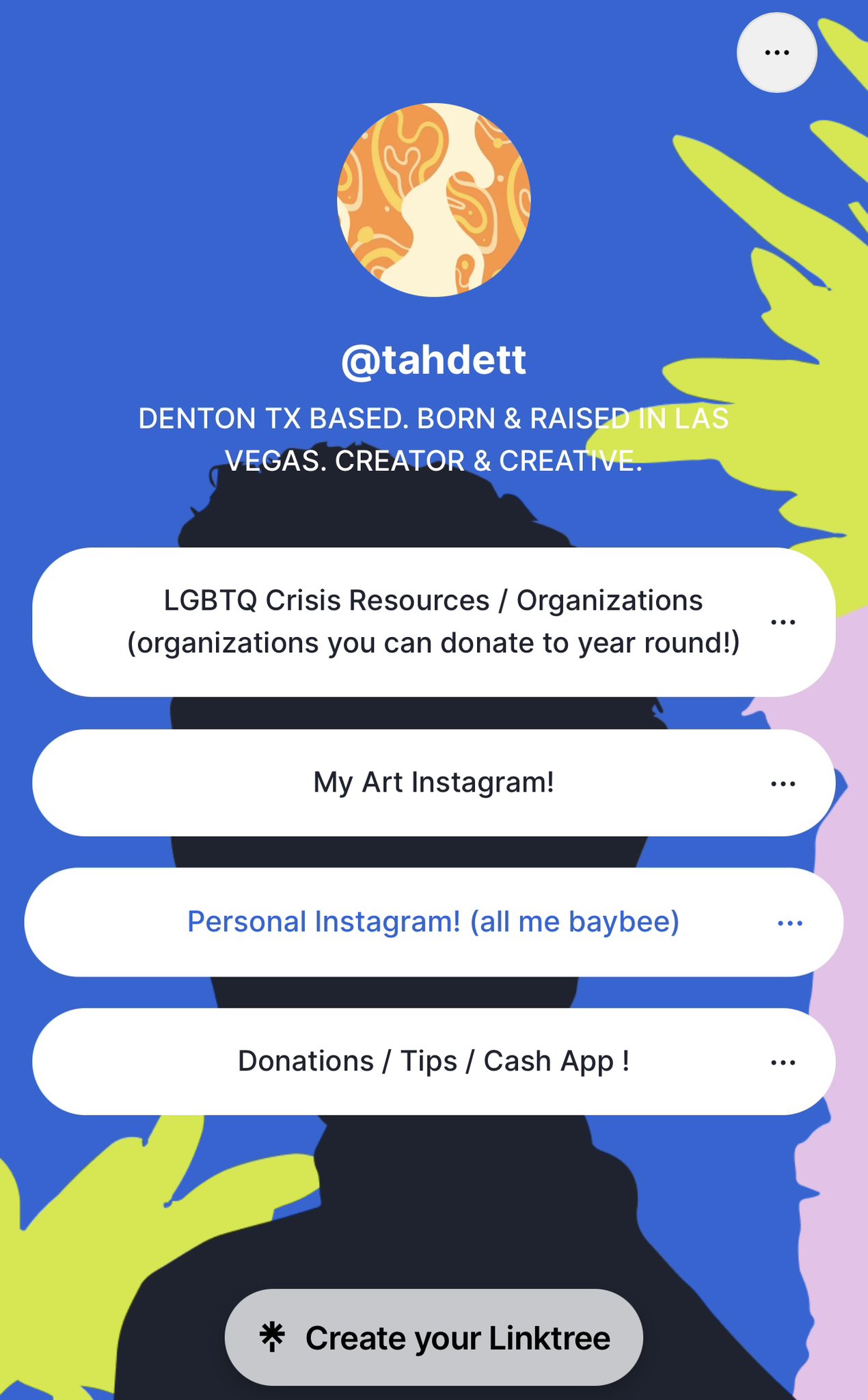The image size is (868, 1400).
Task: Tap the three dots on My Art Instagram!
Action: coord(783,783)
